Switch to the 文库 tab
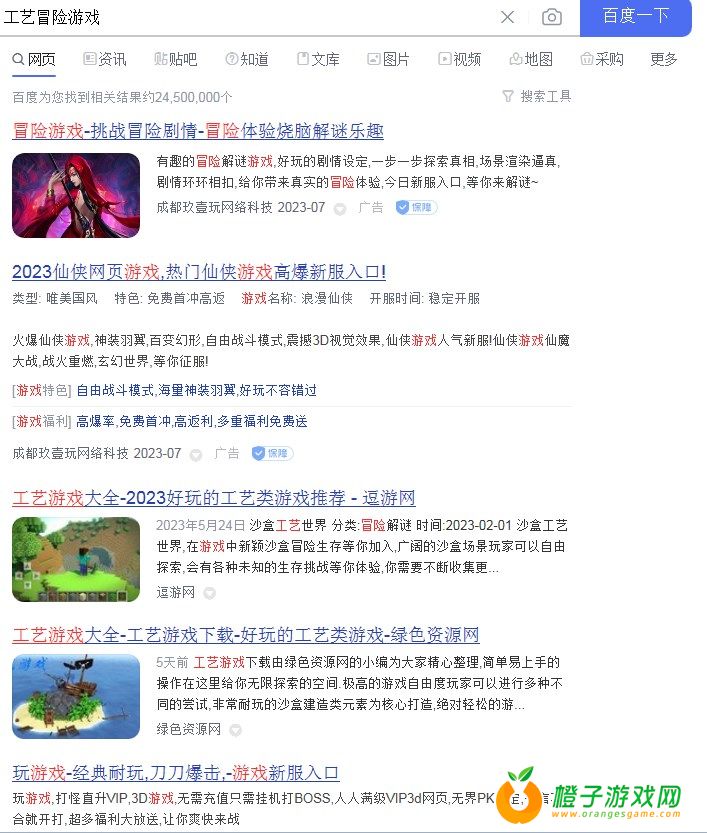 tap(318, 59)
